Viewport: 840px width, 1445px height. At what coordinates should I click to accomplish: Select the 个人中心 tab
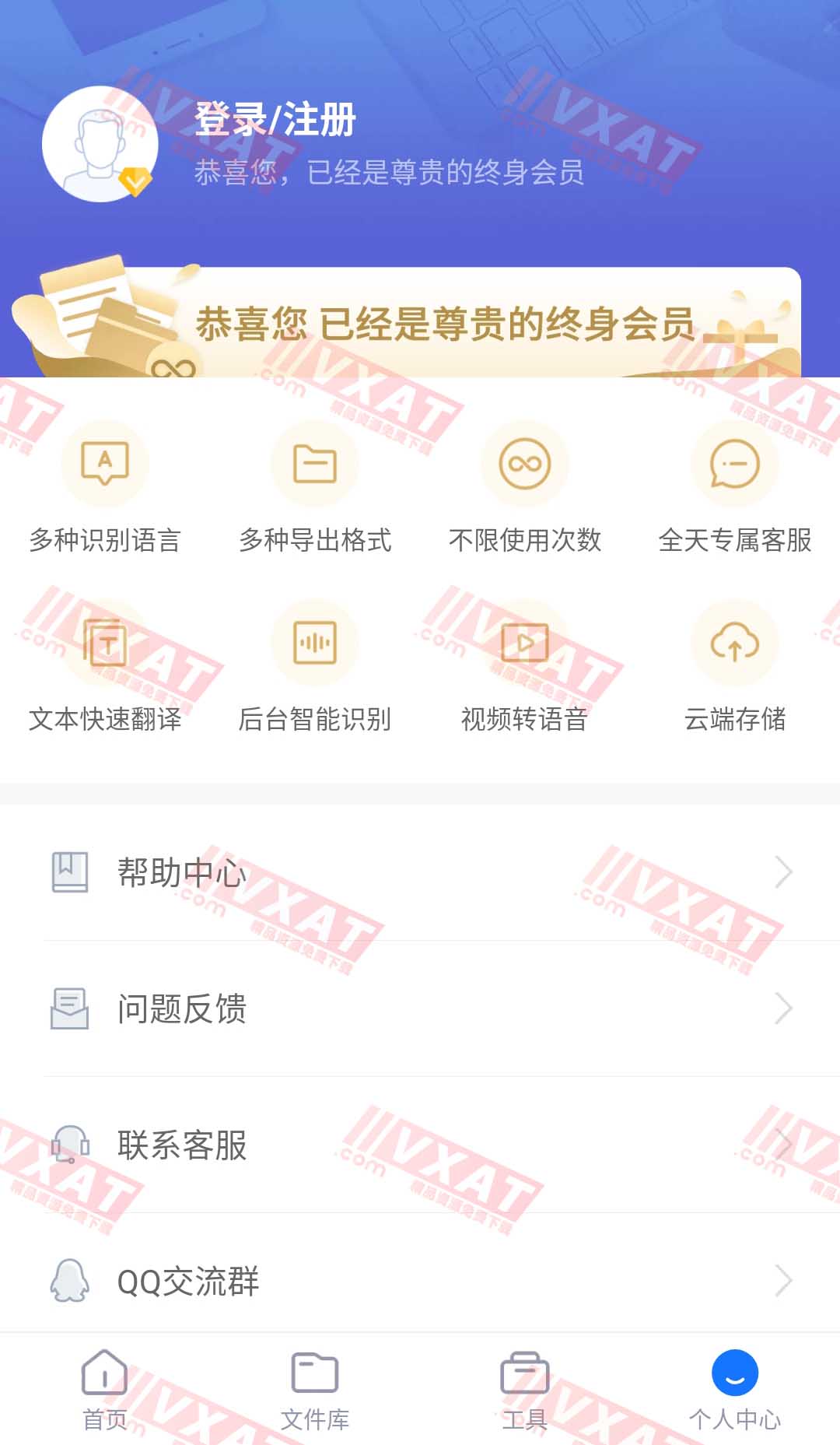click(x=734, y=1389)
